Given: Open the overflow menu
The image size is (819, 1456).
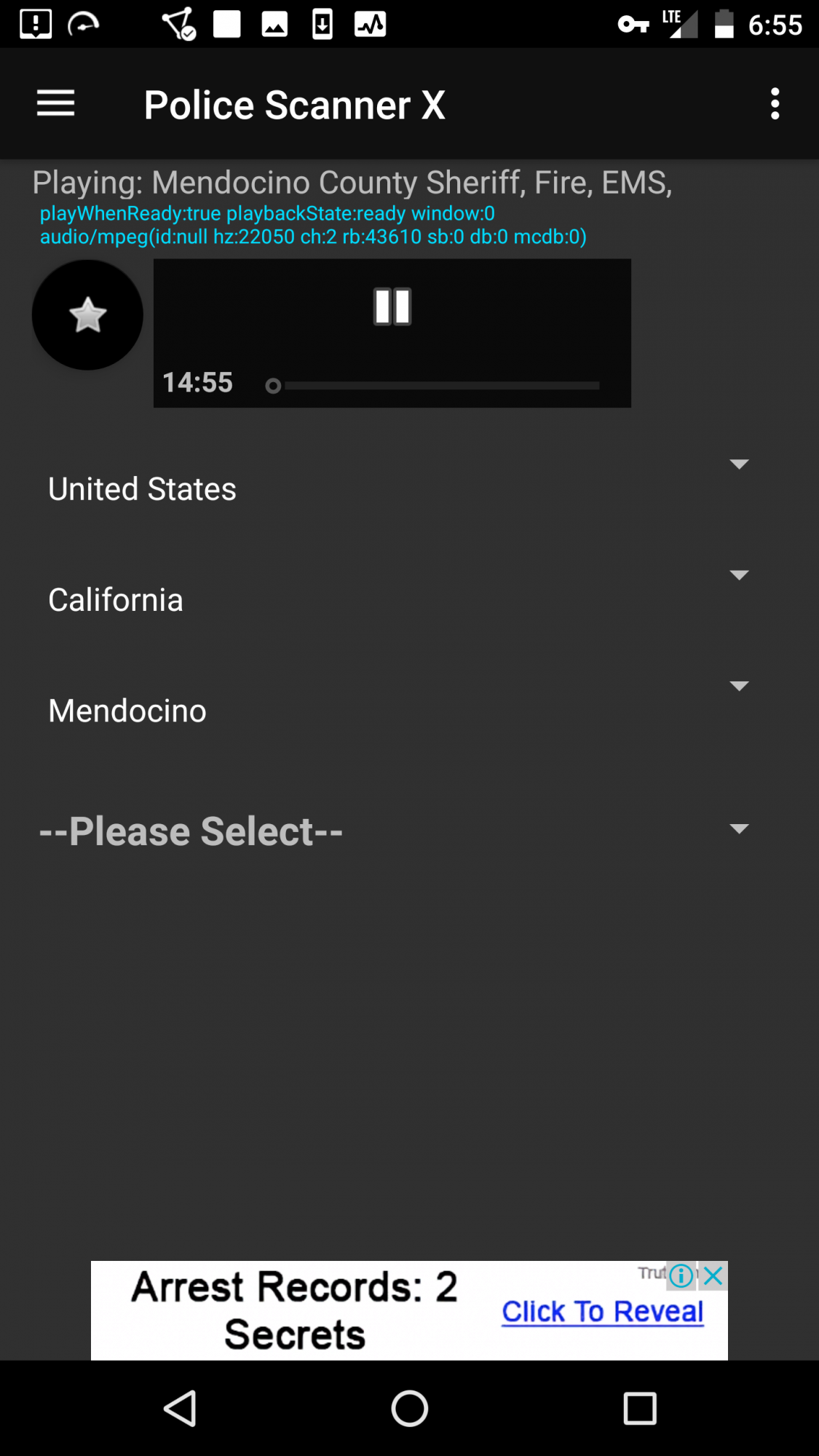Looking at the screenshot, I should point(775,104).
